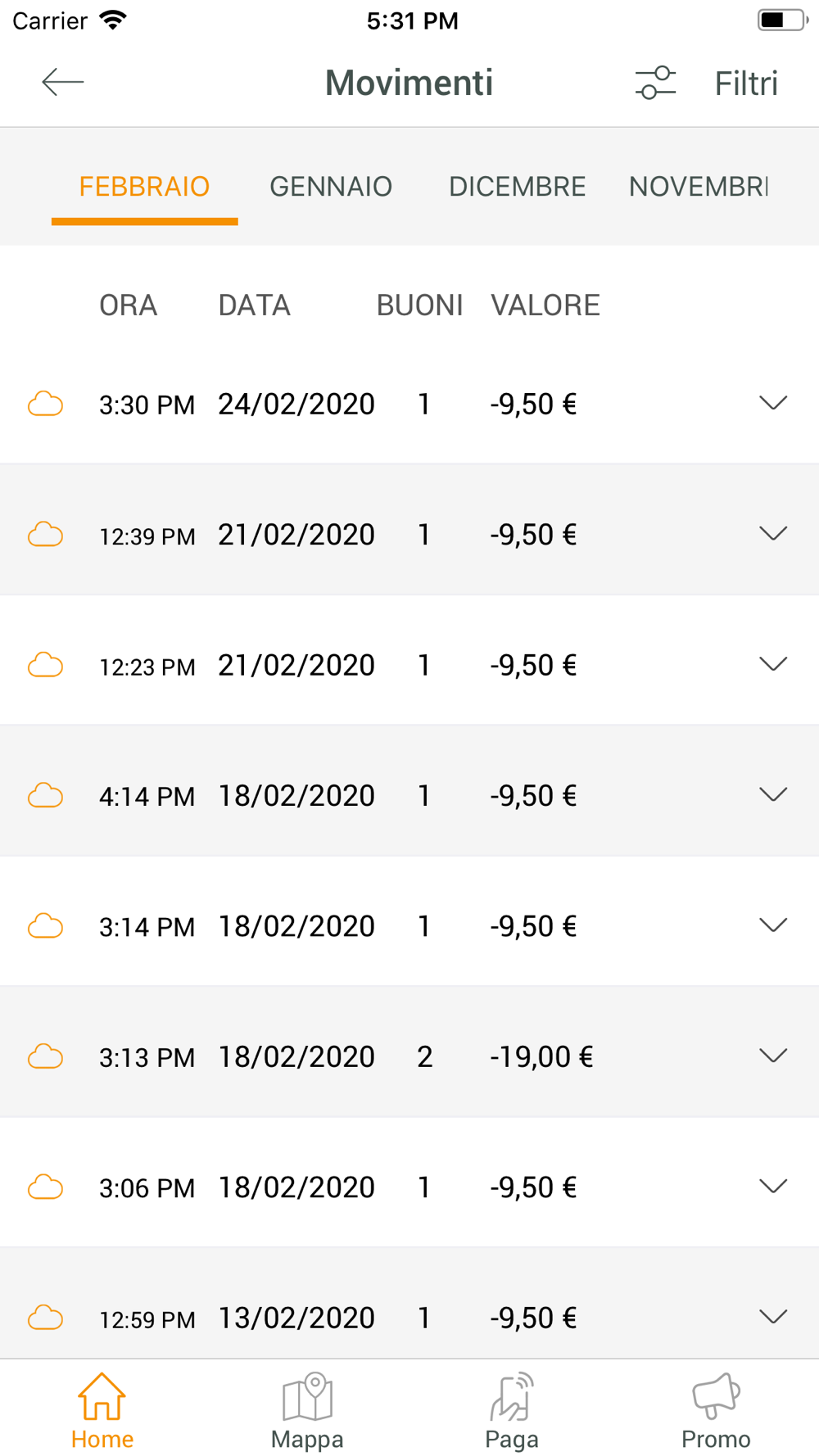This screenshot has width=819, height=1456.
Task: Select the NOVEMBRE month tab
Action: tap(699, 187)
